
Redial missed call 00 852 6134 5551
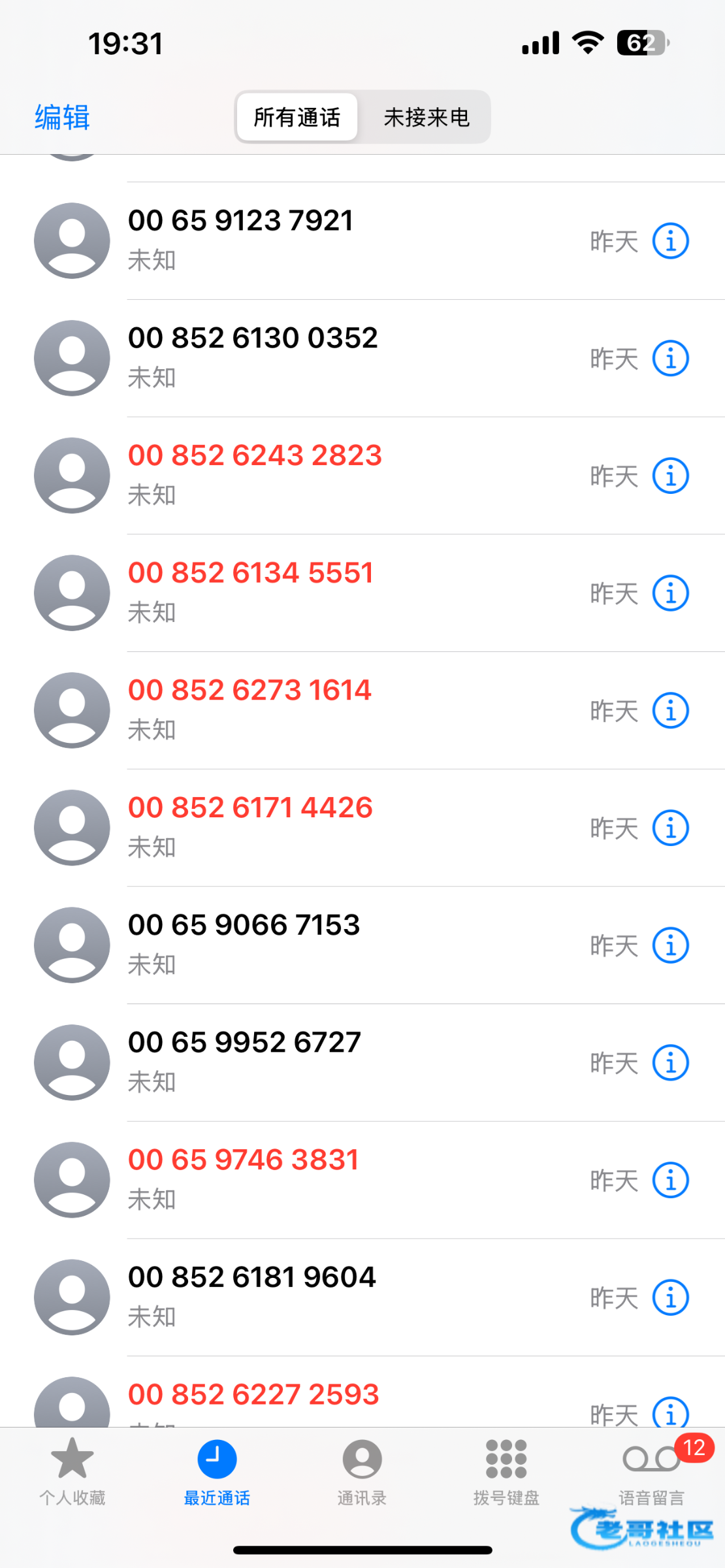coord(251,574)
